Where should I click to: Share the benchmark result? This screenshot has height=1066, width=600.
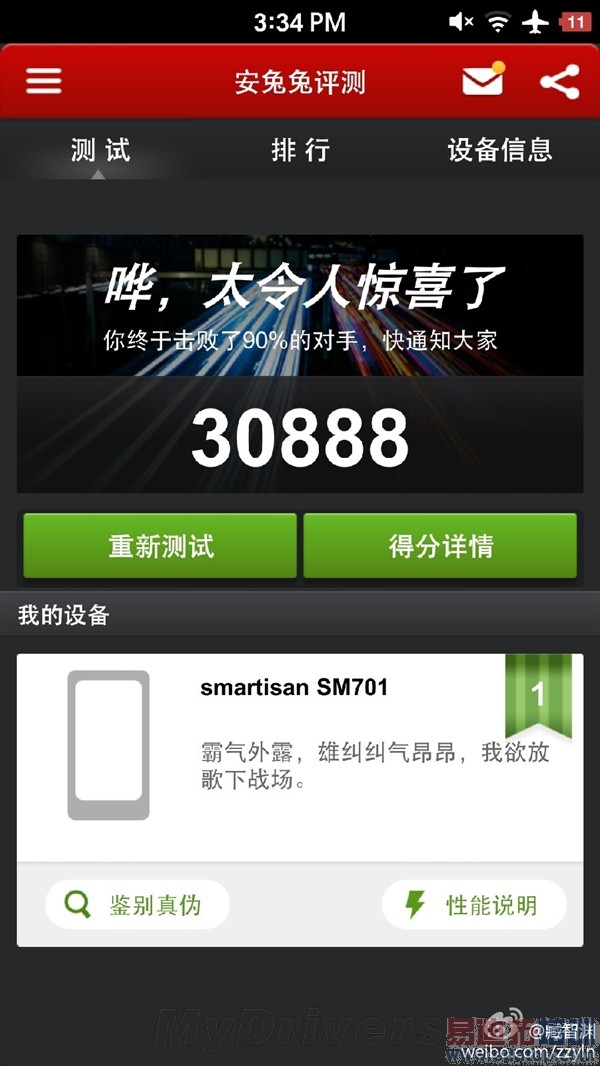[x=559, y=81]
